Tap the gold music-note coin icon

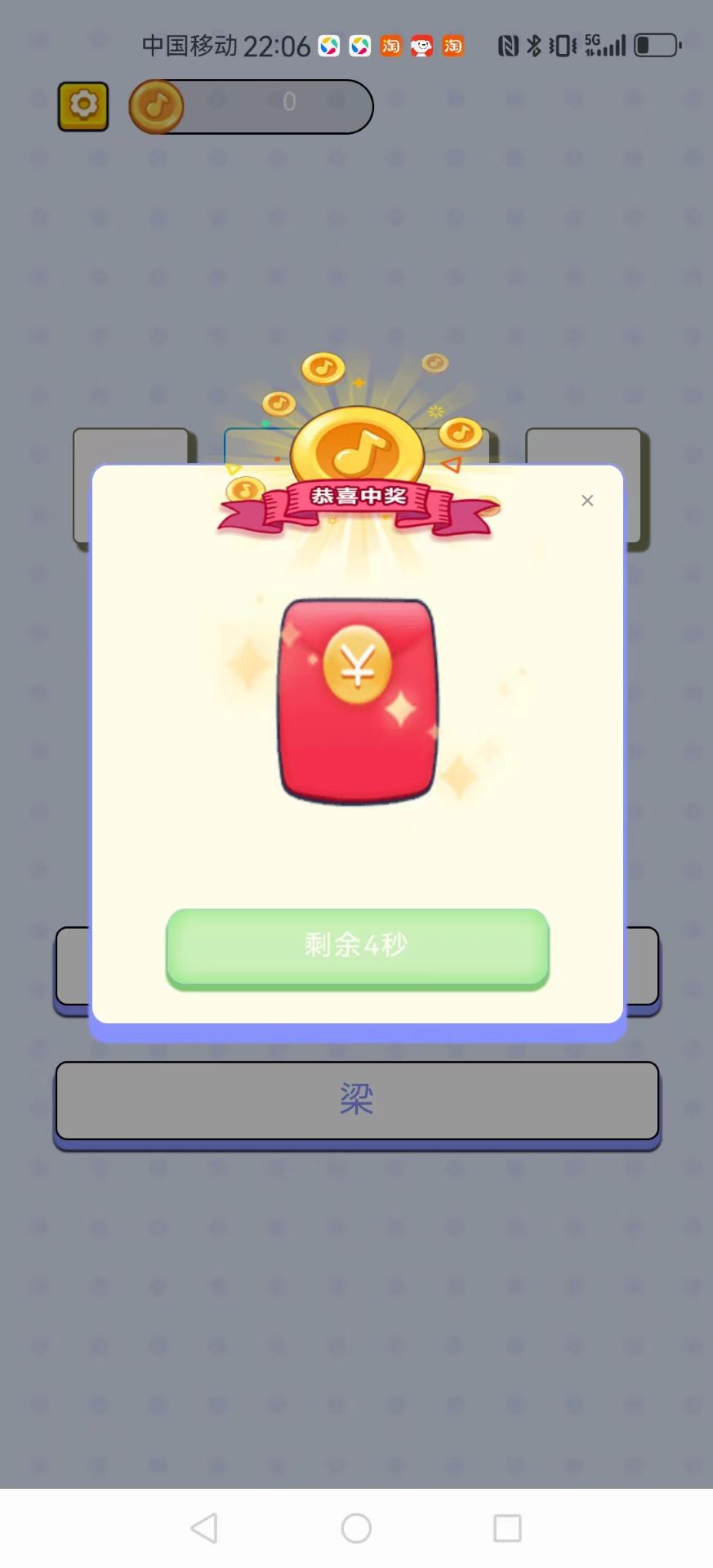pos(157,105)
